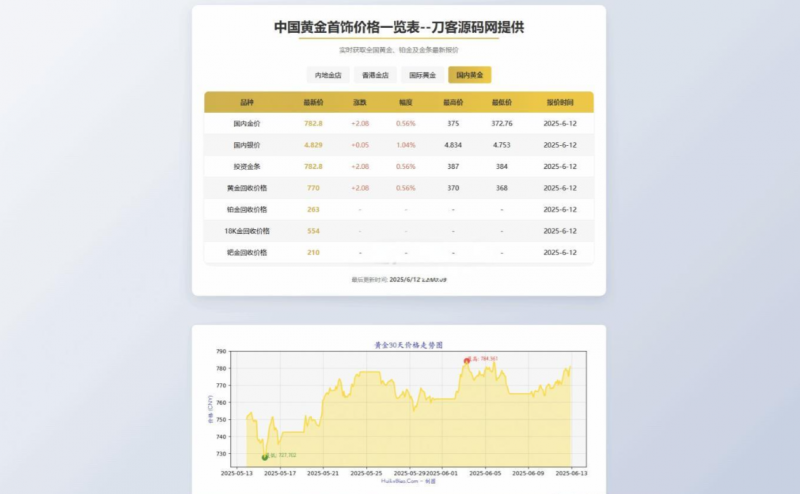
Task: Tap the 国内黄金 tab
Action: (469, 75)
